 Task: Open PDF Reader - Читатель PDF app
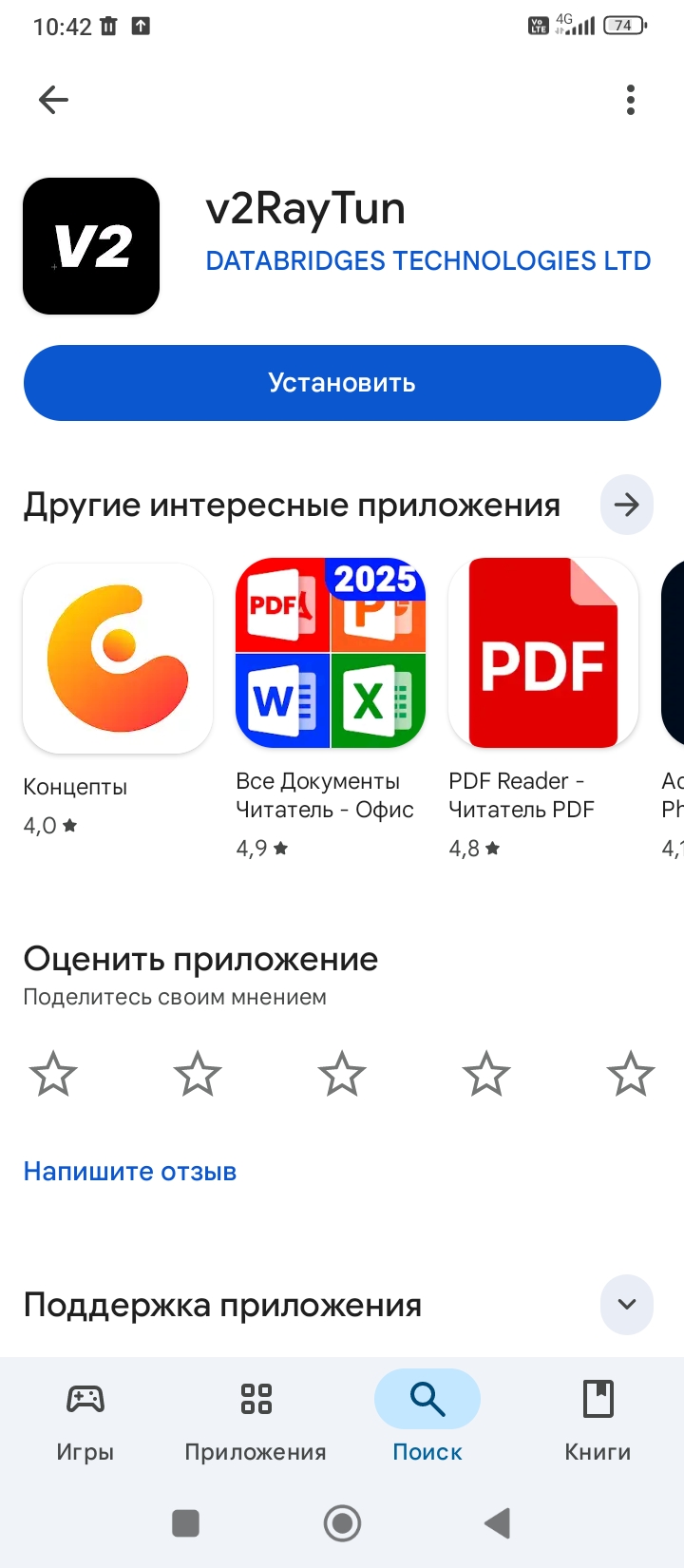point(543,708)
